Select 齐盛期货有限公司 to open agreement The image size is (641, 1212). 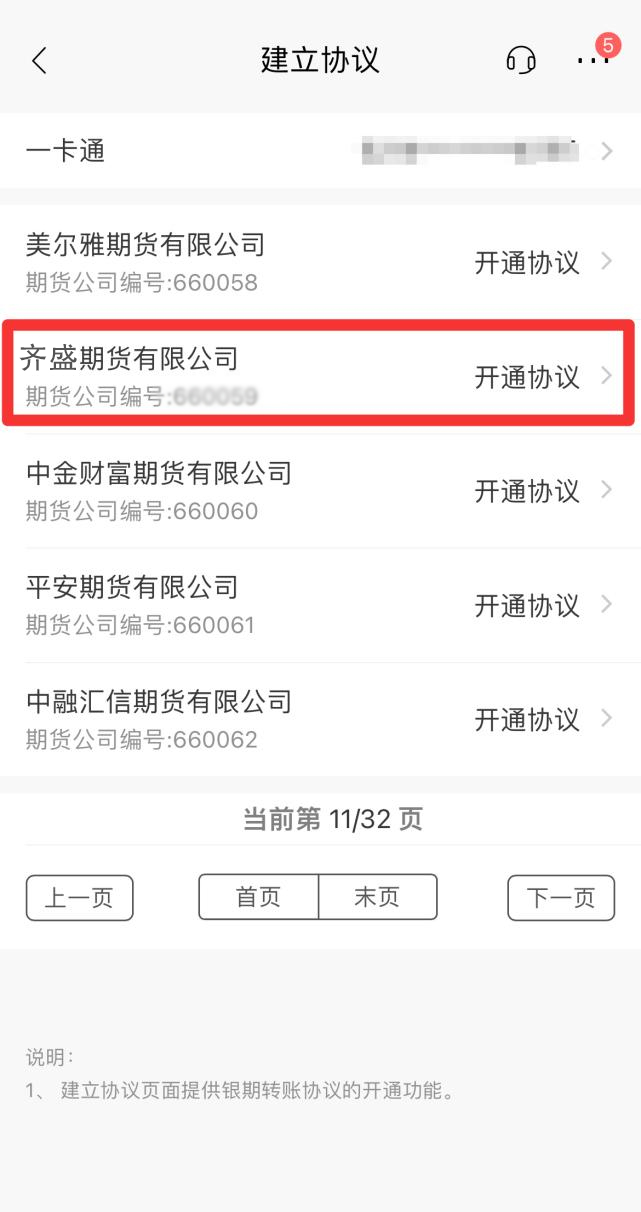320,376
